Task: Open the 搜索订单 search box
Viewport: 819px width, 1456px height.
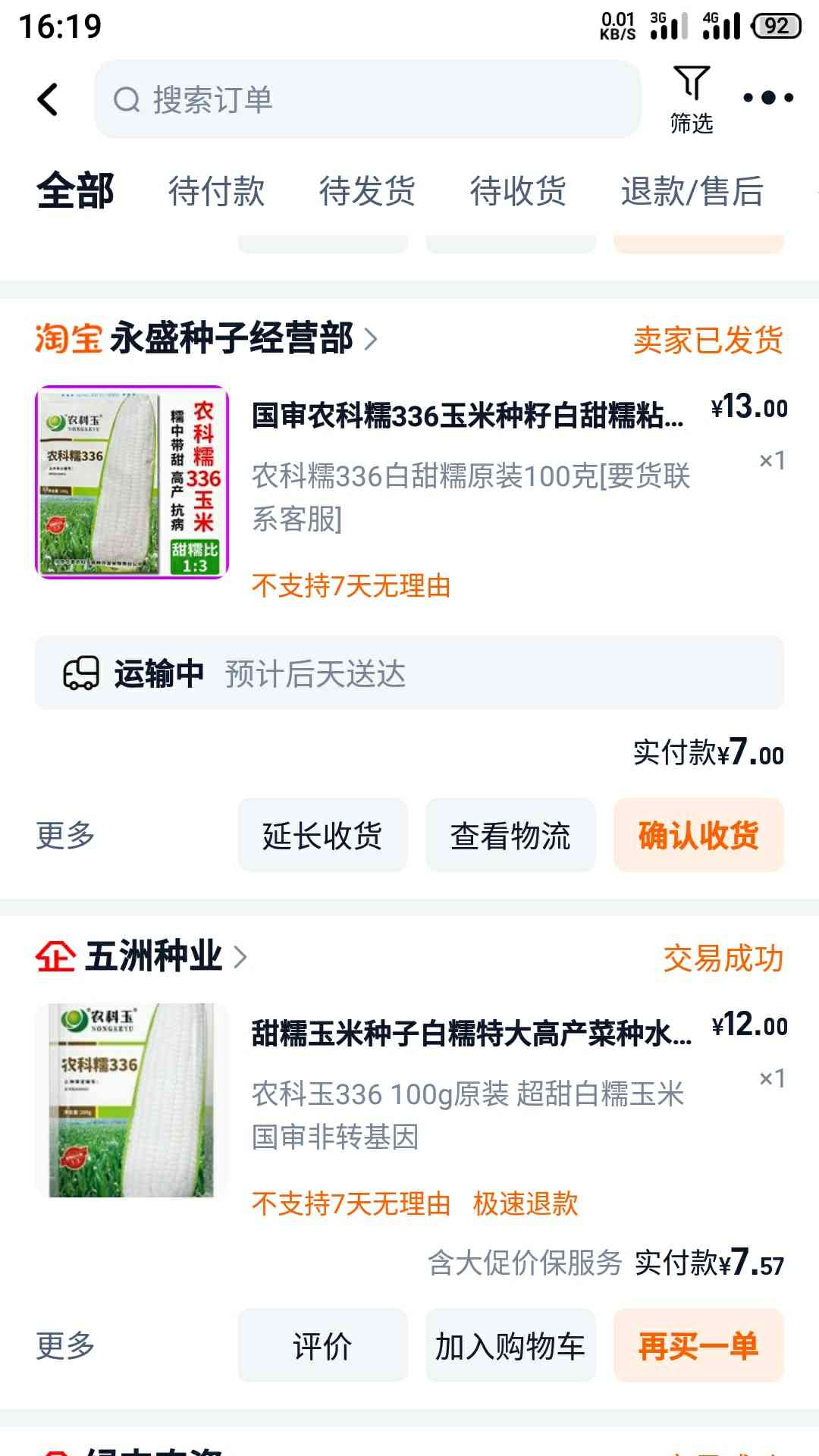Action: (x=367, y=99)
